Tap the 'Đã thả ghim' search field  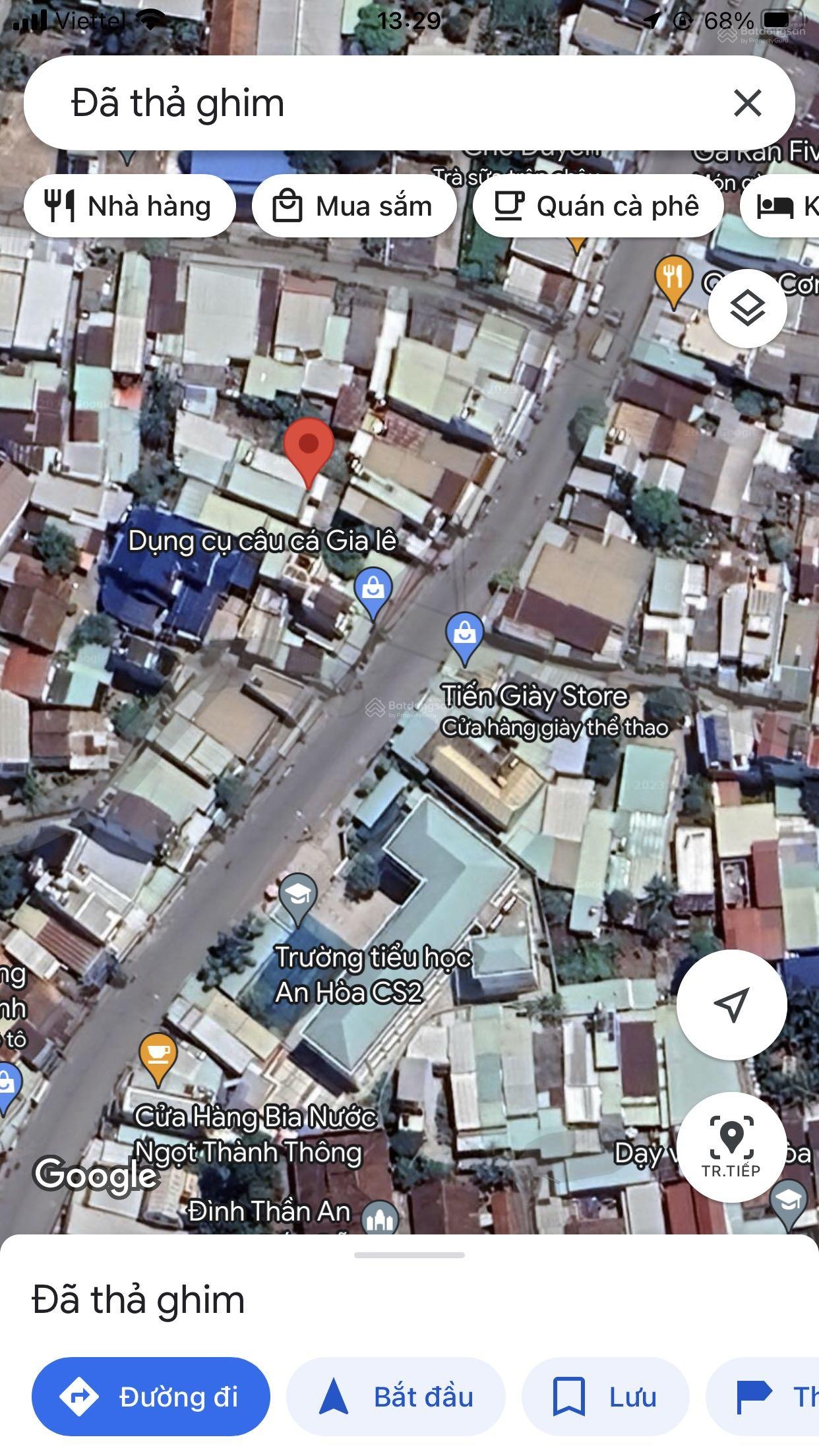pos(369,104)
